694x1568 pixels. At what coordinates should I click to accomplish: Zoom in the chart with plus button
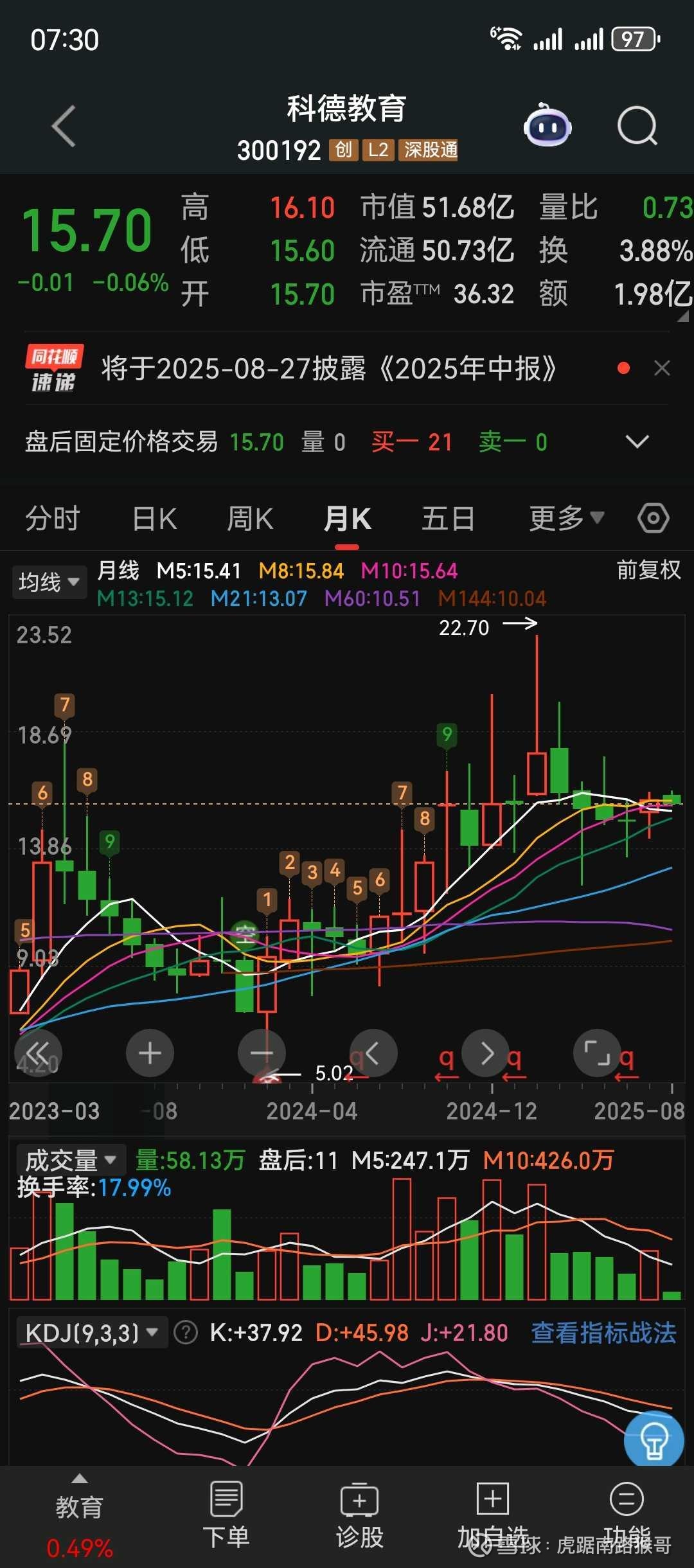click(x=150, y=1053)
